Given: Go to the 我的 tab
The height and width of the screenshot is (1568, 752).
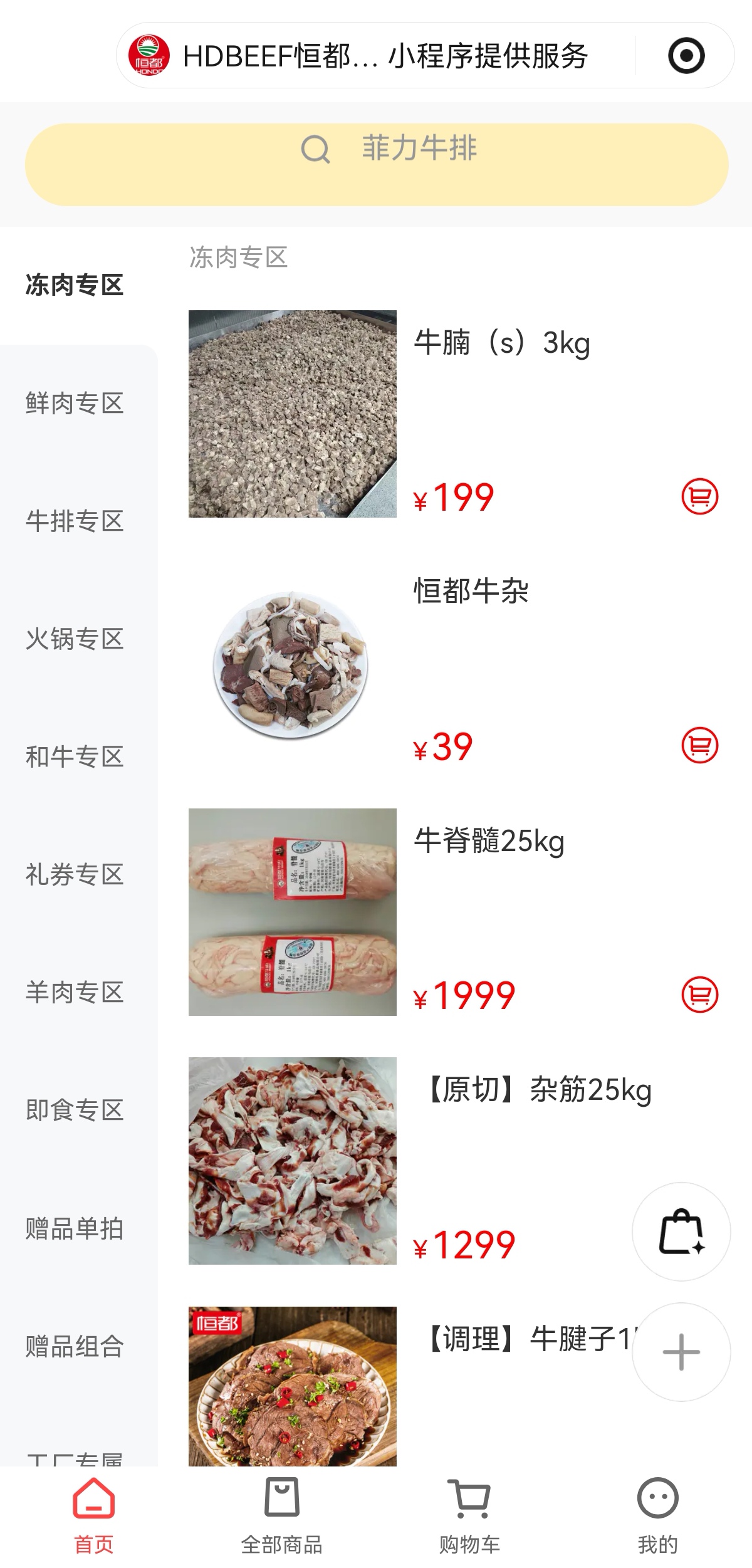Looking at the screenshot, I should [658, 1517].
